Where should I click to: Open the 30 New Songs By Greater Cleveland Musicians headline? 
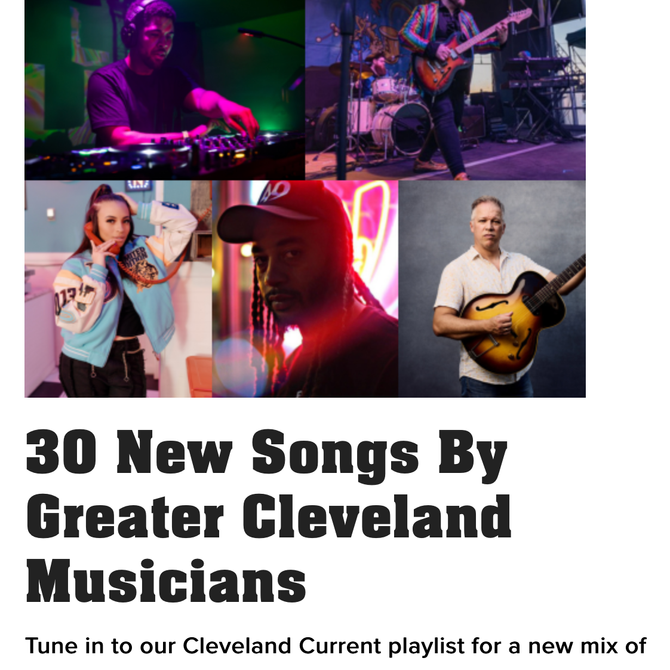268,517
